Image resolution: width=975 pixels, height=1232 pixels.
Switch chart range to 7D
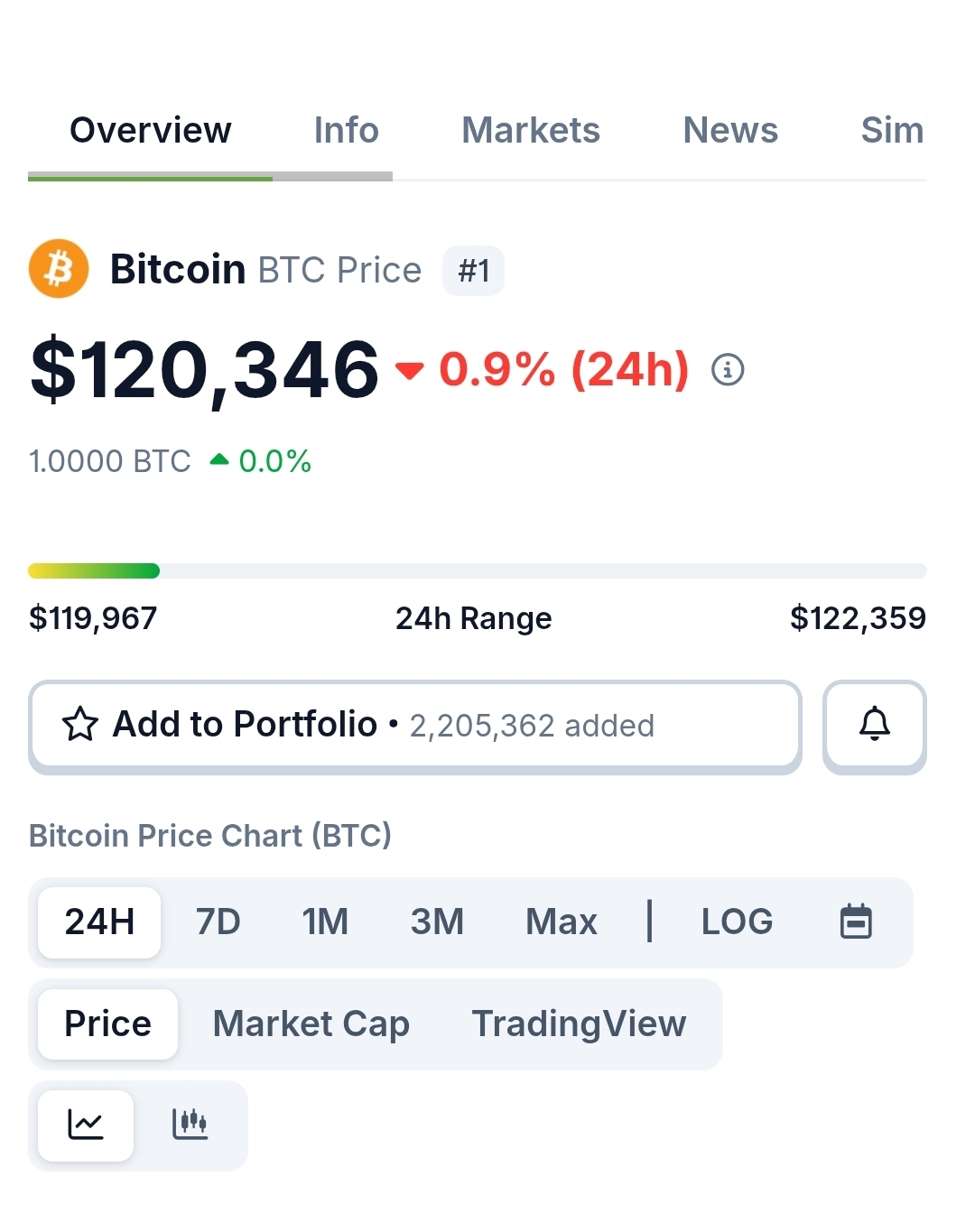pyautogui.click(x=218, y=922)
